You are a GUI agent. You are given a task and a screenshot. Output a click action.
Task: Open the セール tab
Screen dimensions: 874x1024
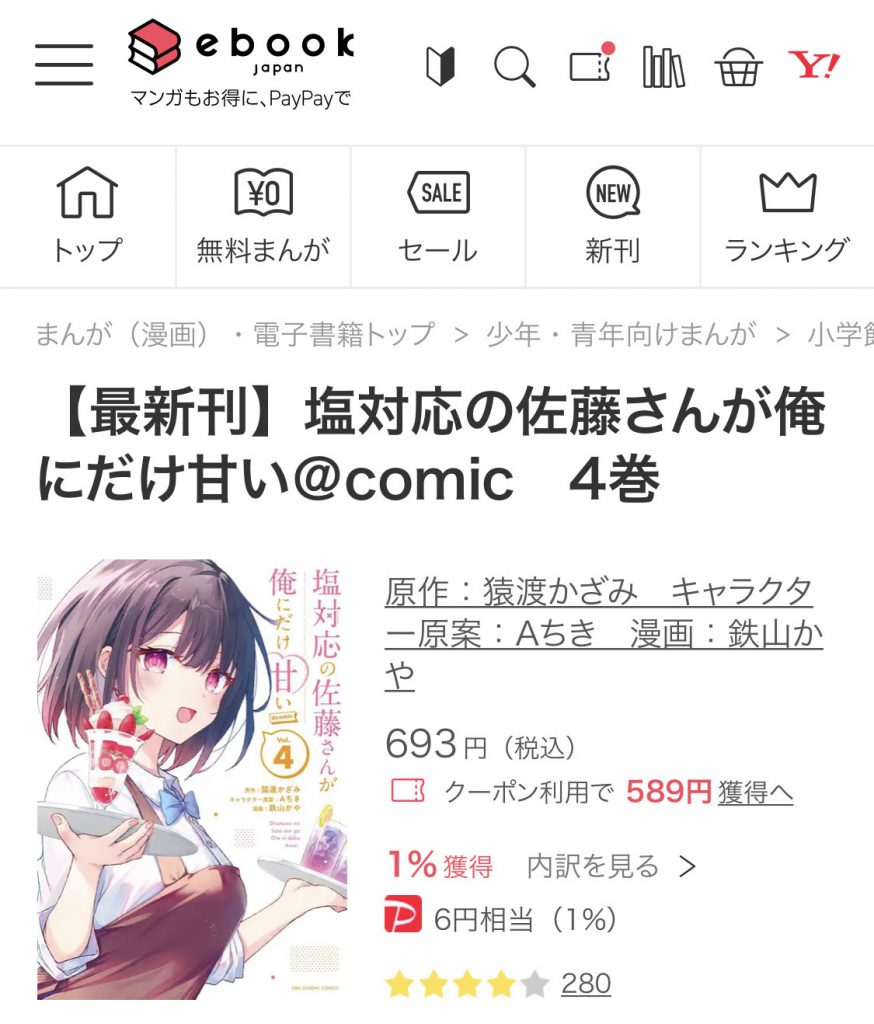(x=438, y=217)
